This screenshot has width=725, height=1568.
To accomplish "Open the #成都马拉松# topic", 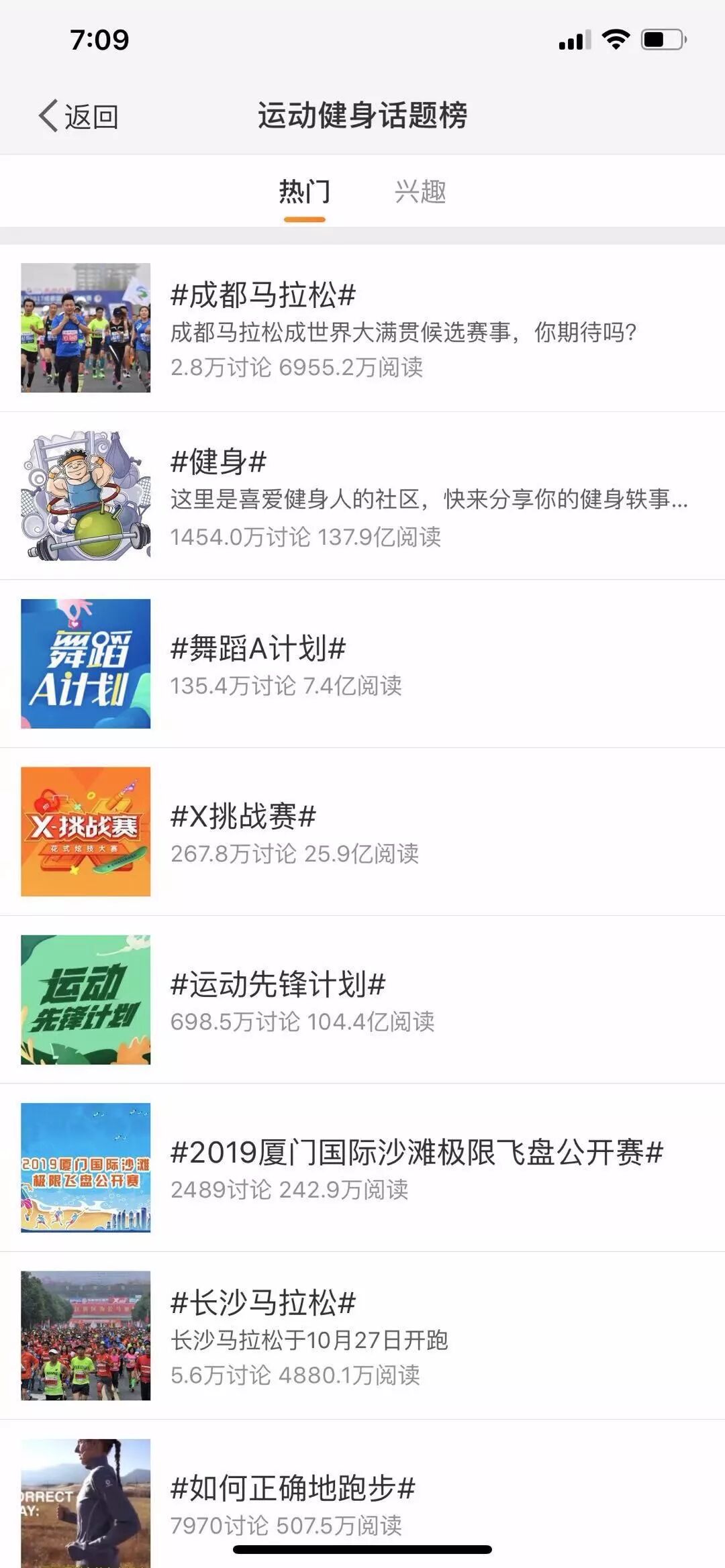I will [263, 295].
